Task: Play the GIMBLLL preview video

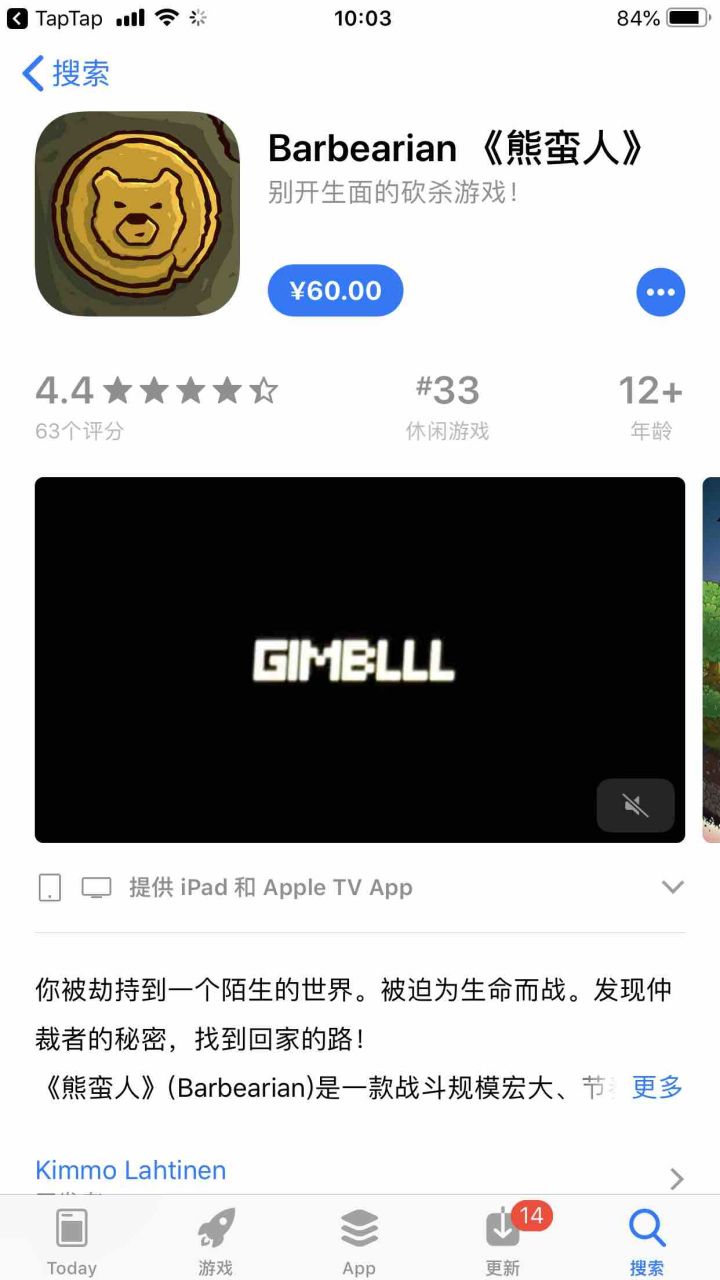Action: [x=354, y=660]
